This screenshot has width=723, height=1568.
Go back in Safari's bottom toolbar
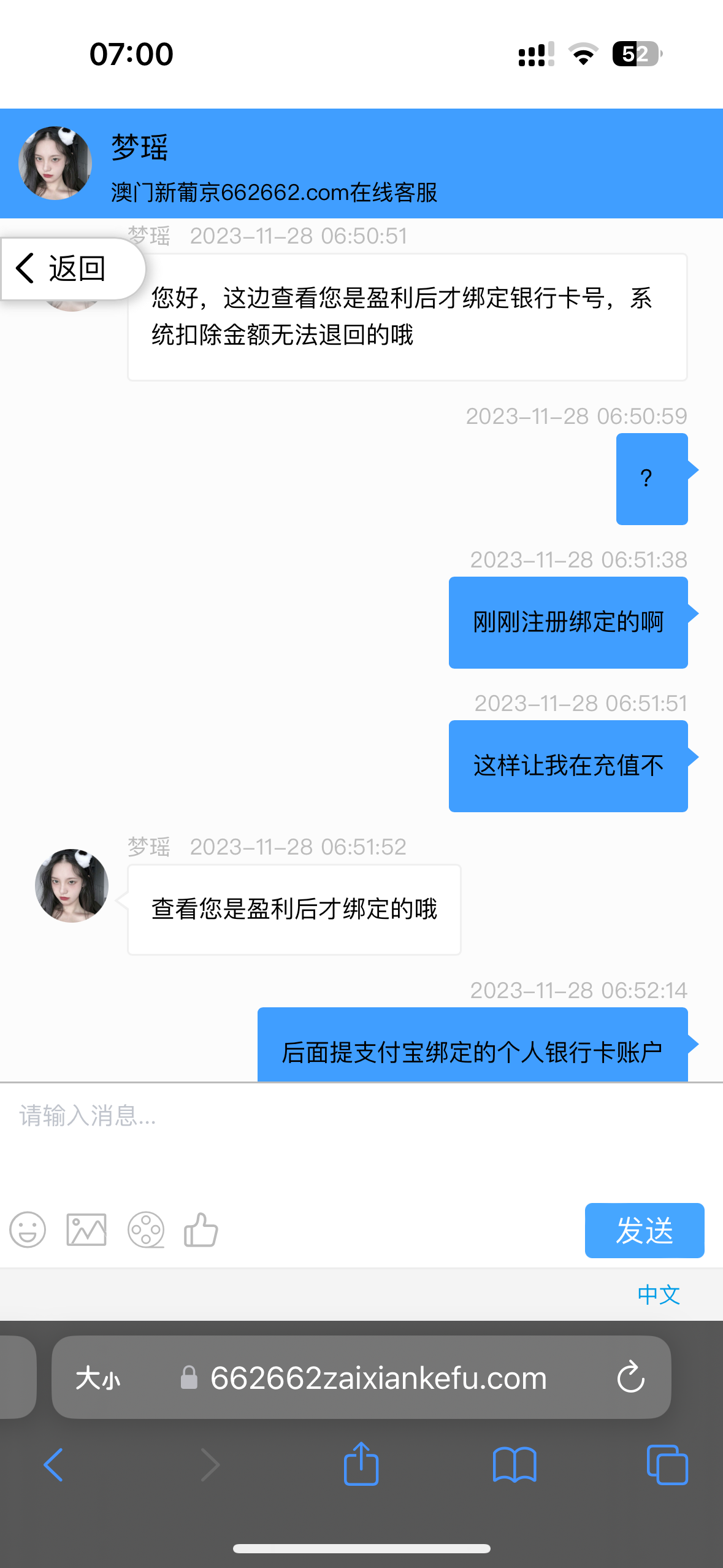(x=53, y=1465)
